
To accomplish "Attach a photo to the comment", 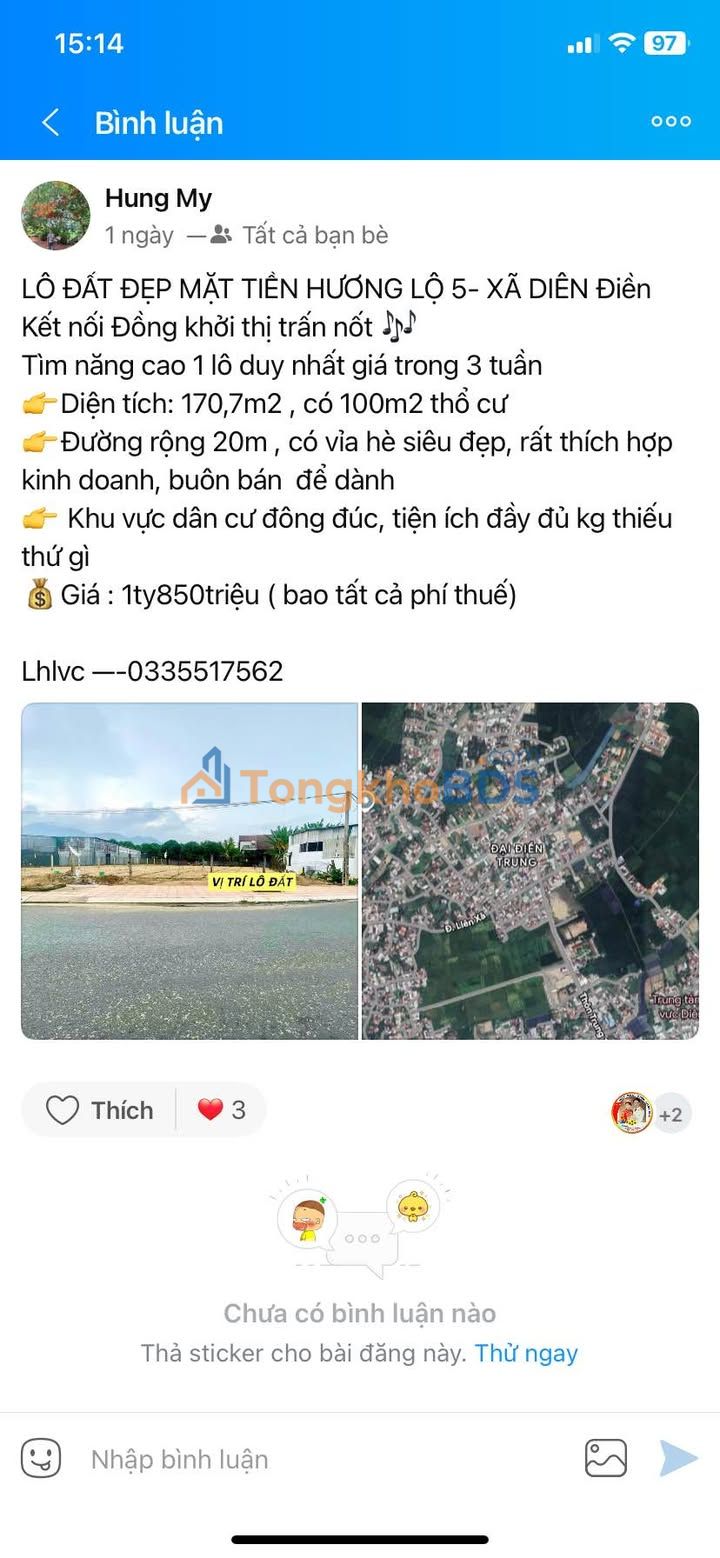I will click(x=606, y=1459).
